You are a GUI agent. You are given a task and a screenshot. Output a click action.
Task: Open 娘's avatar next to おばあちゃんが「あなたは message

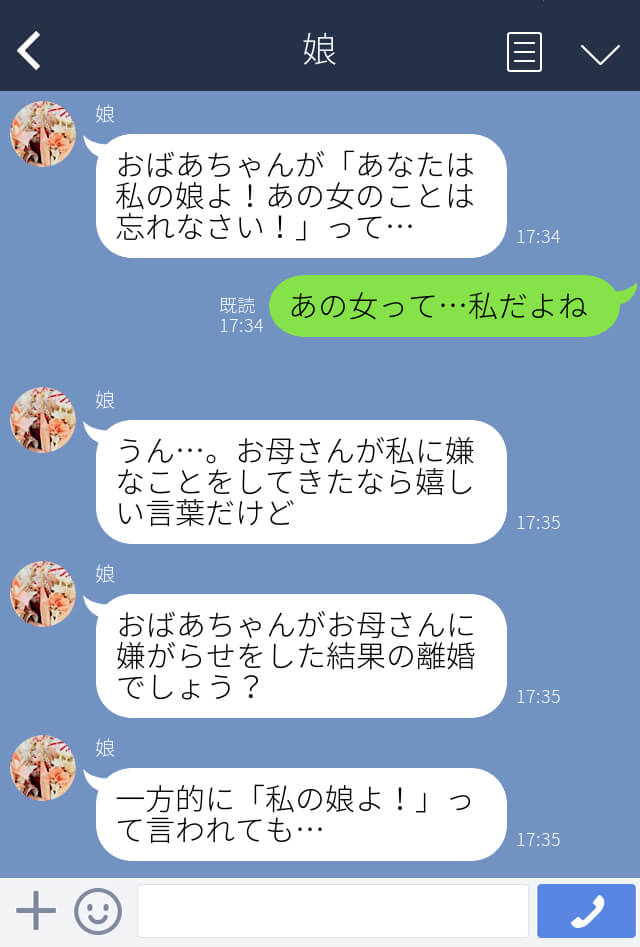pos(43,134)
